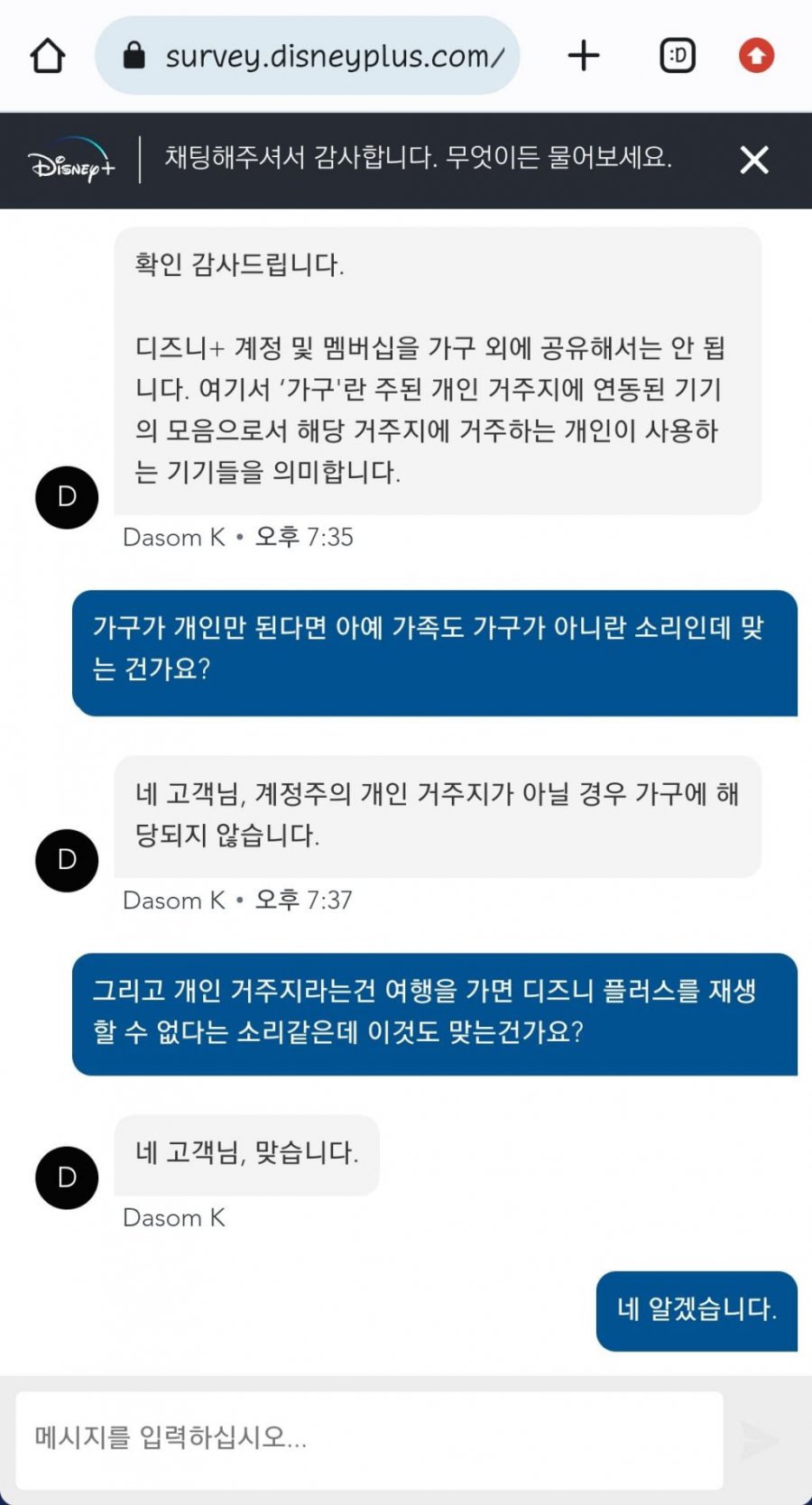Open a new browser tab

[584, 56]
